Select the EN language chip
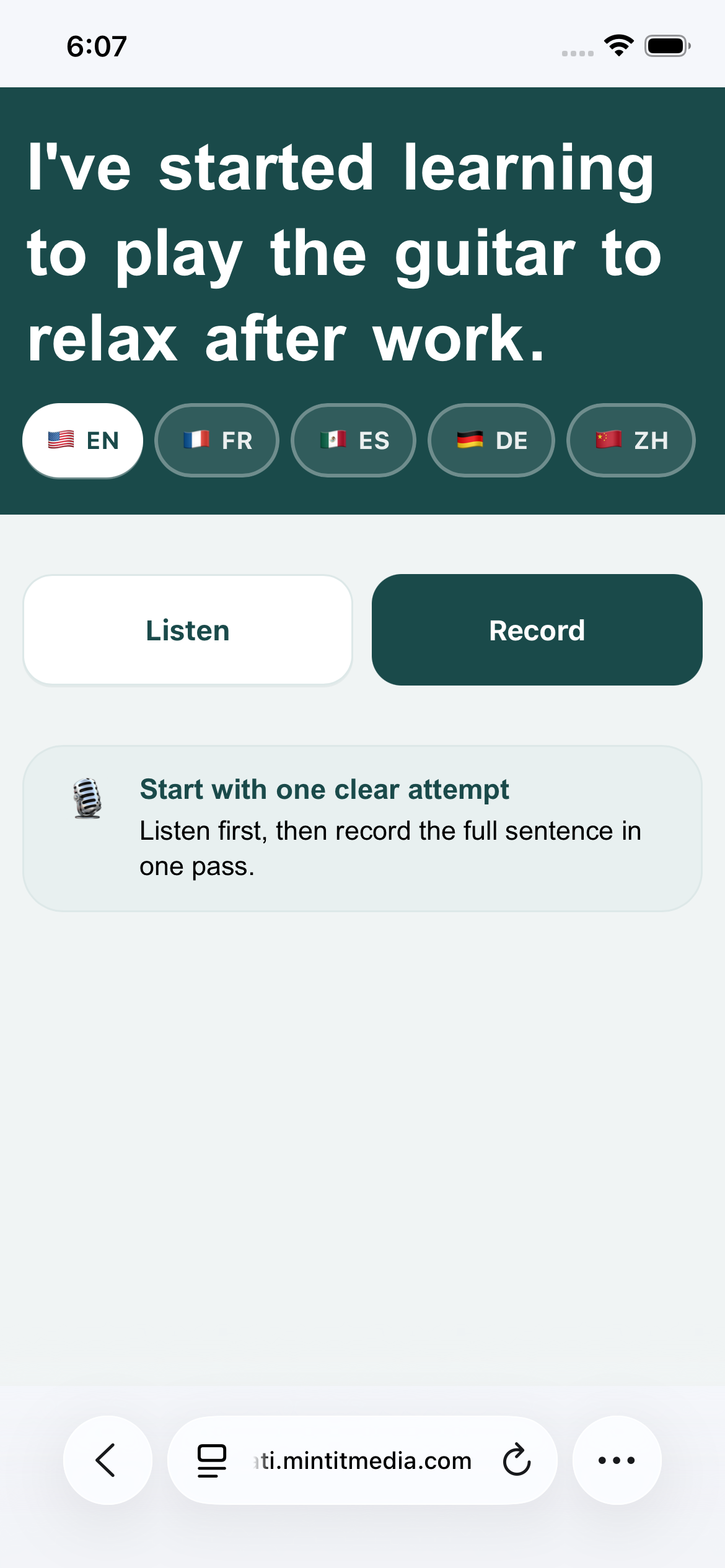The image size is (725, 1568). point(83,440)
